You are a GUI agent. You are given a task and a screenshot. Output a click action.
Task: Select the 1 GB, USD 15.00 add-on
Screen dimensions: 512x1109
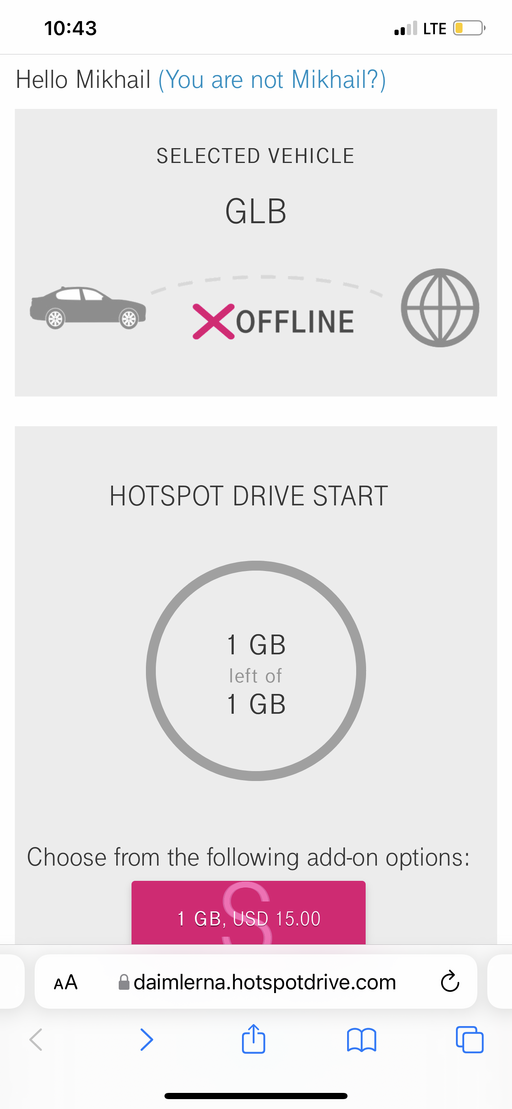(x=248, y=913)
